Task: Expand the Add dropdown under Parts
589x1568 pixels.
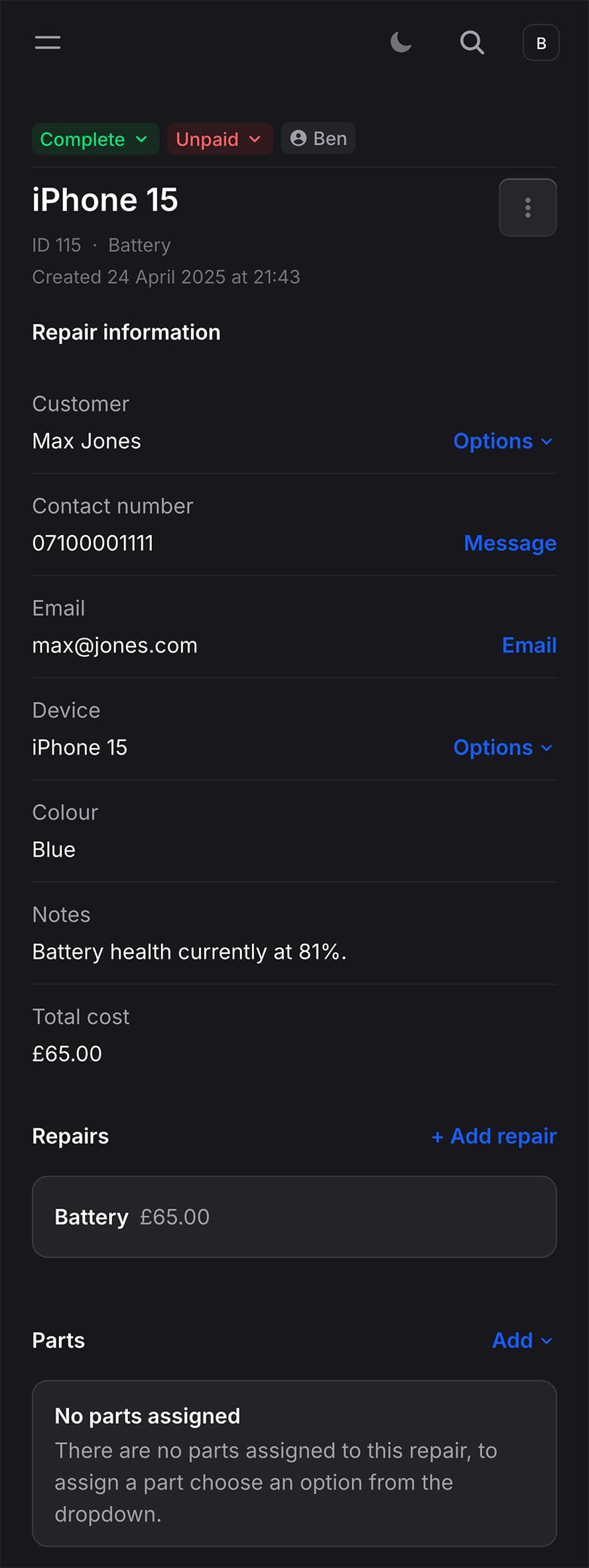Action: (522, 1340)
